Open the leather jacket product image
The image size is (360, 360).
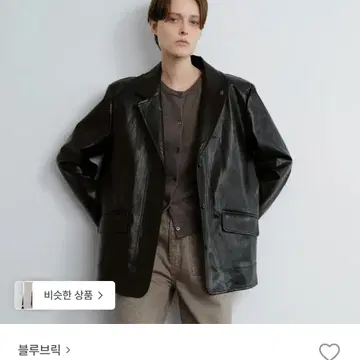(180, 162)
